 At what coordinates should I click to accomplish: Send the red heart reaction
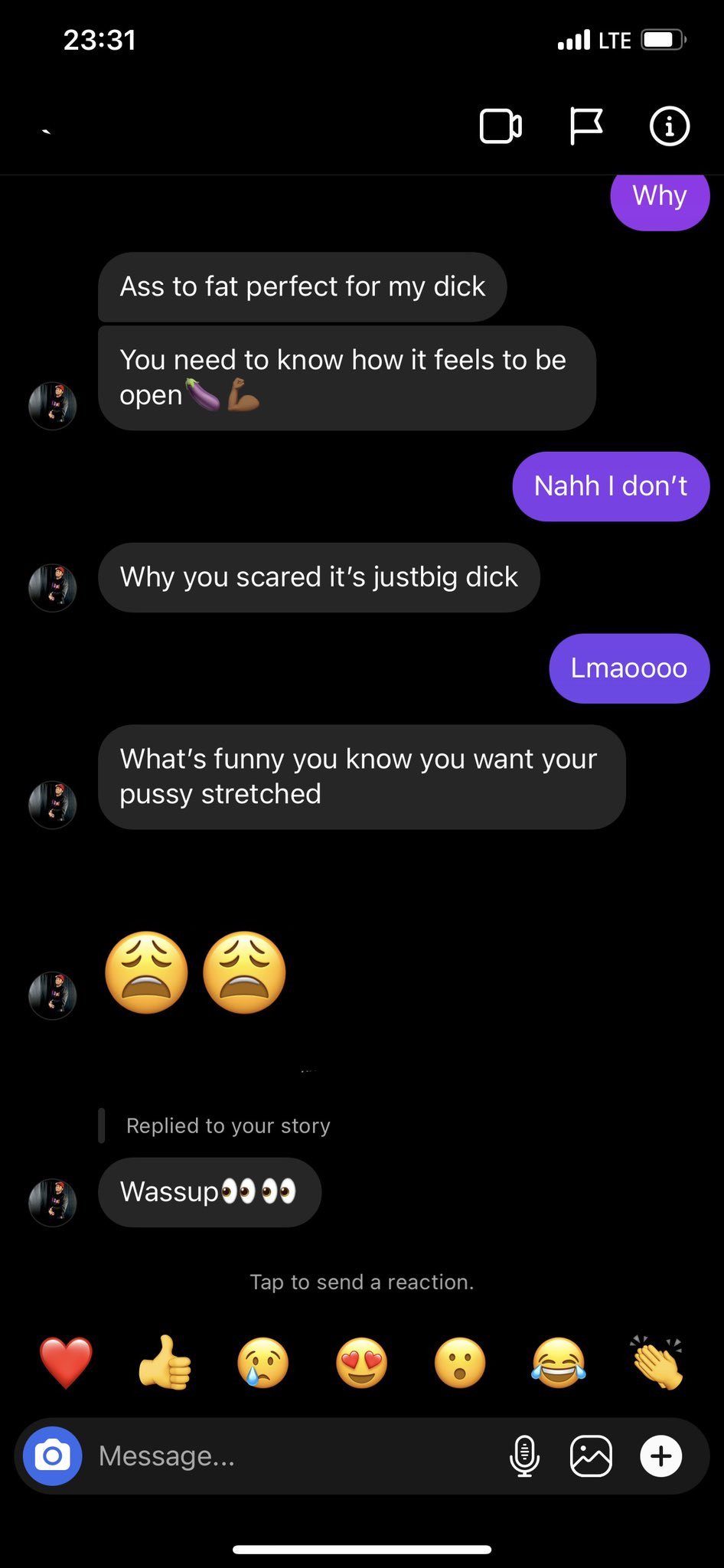(66, 1364)
